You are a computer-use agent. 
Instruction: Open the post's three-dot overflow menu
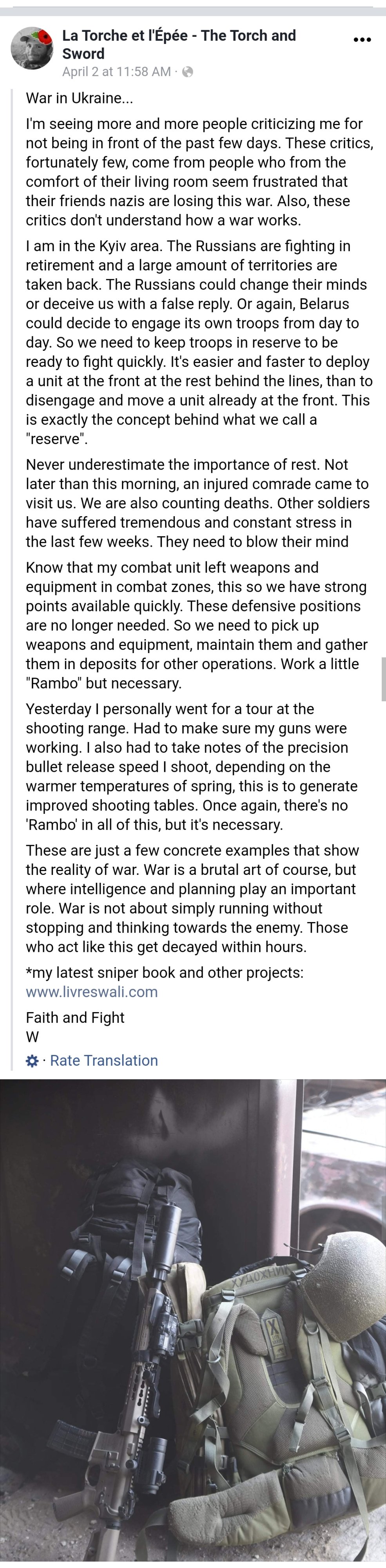[x=362, y=40]
